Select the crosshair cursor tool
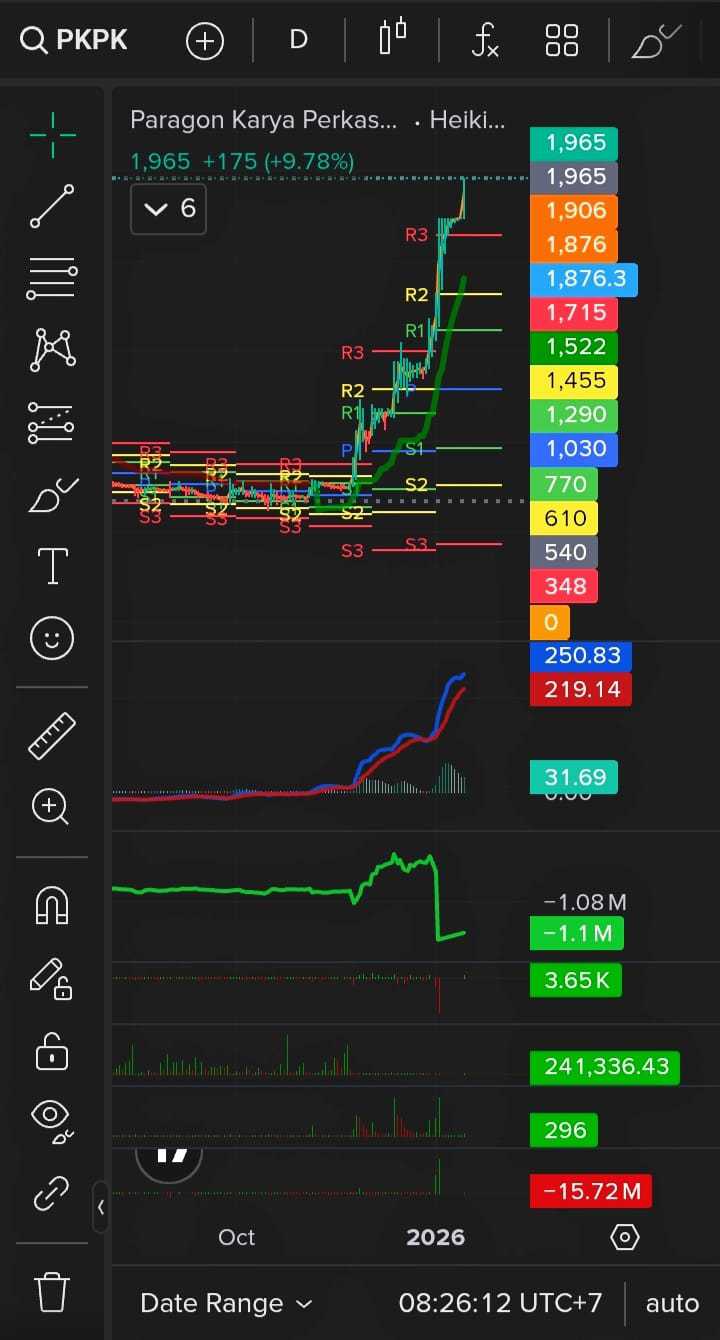The width and height of the screenshot is (720, 1340). 52,135
